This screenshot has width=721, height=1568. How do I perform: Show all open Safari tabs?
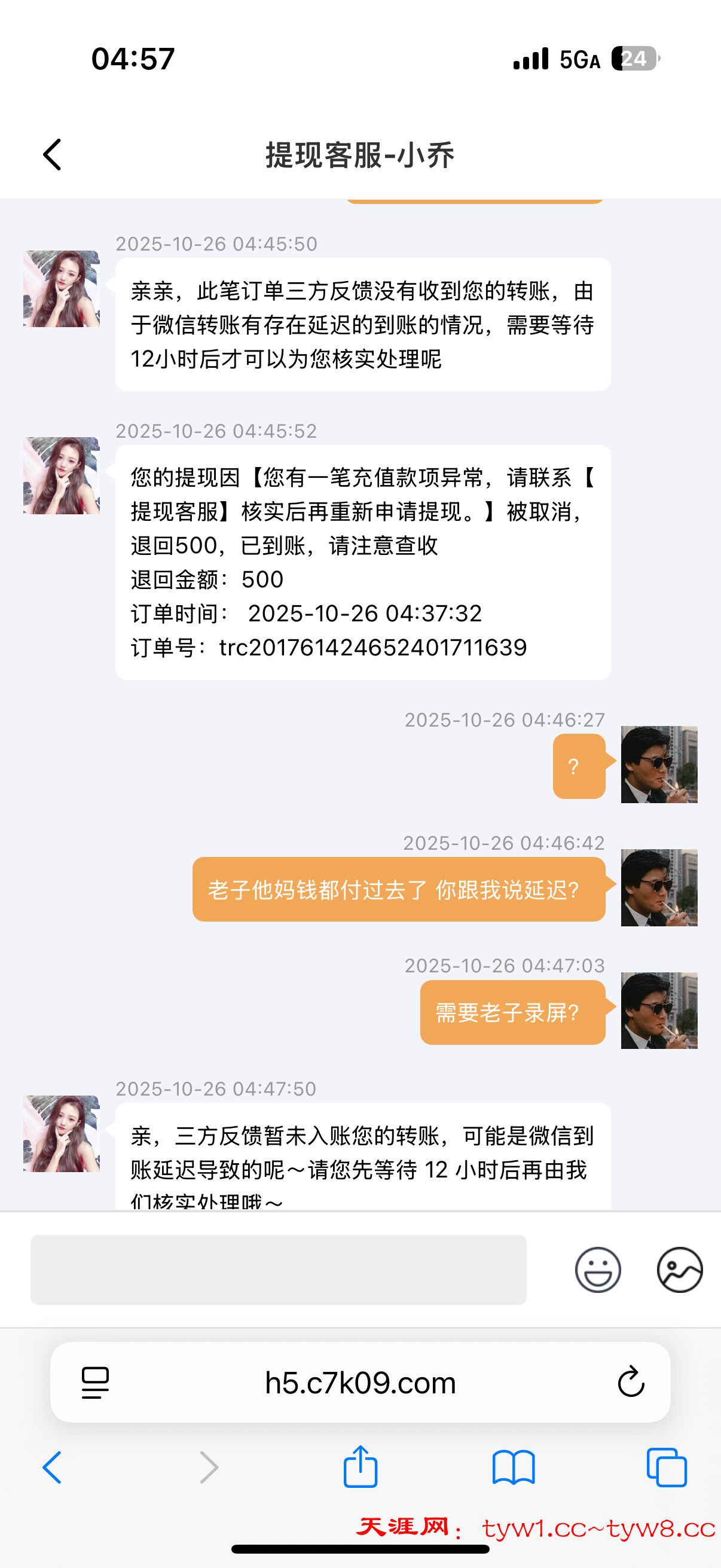[x=666, y=1467]
